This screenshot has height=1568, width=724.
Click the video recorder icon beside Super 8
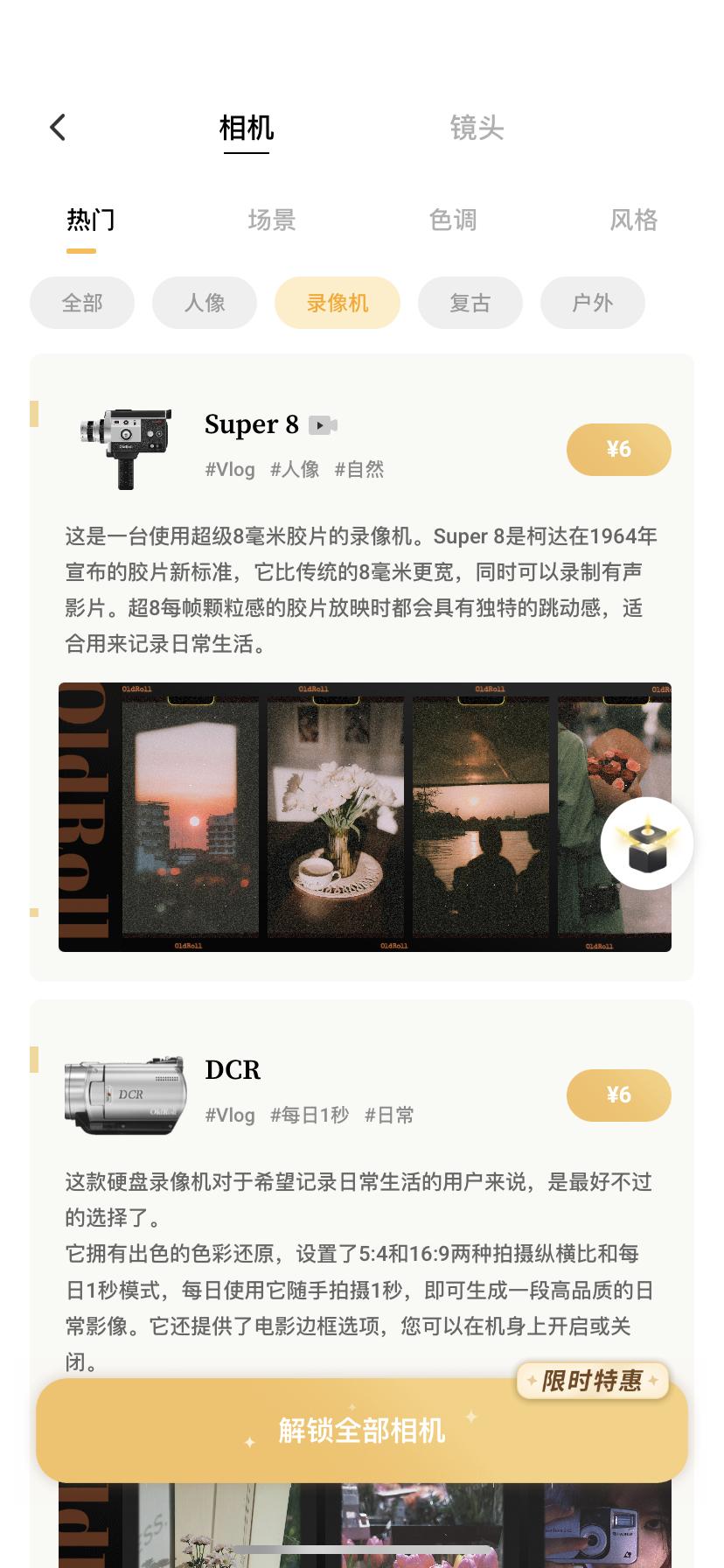coord(322,425)
